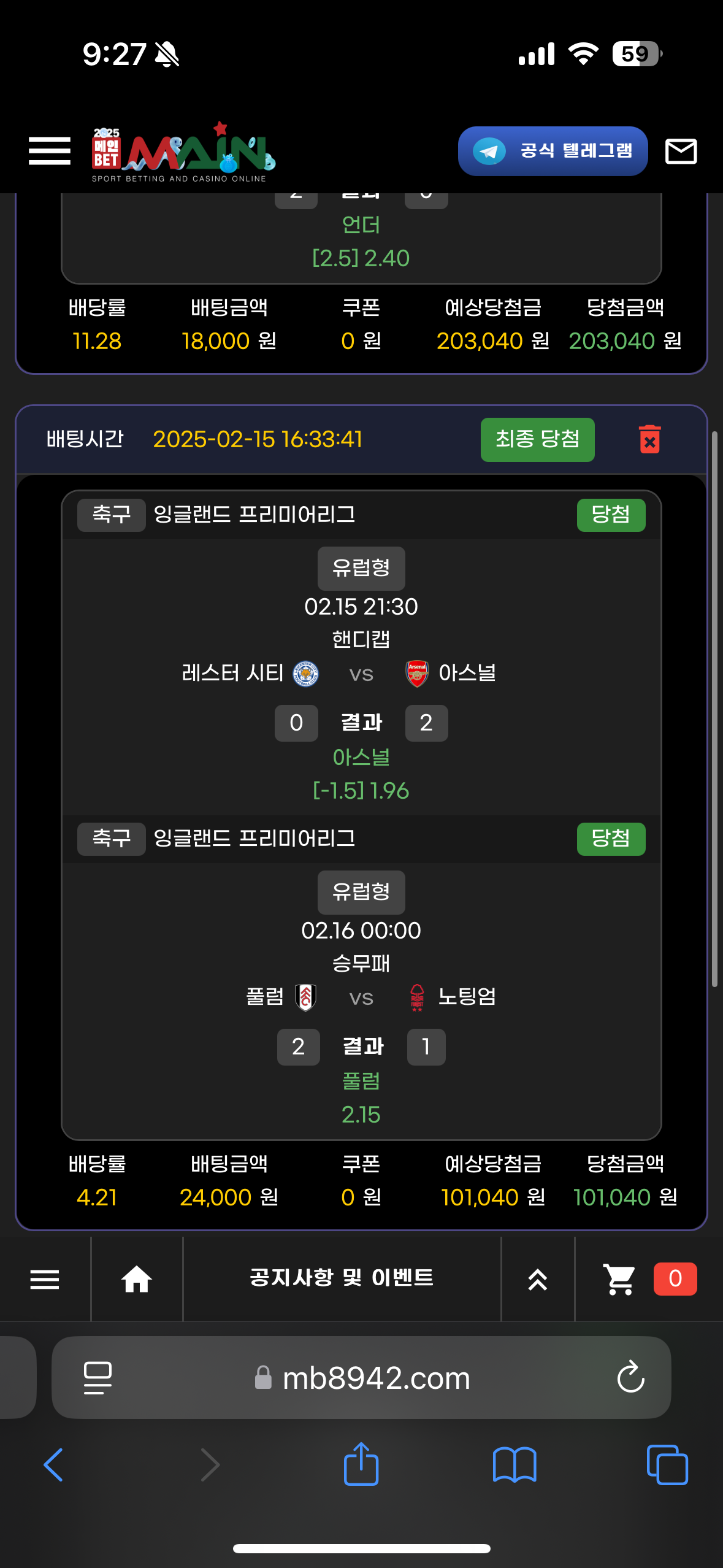Delete the 2025-02-15 16:33:41 bet record
The width and height of the screenshot is (723, 1568).
[649, 439]
